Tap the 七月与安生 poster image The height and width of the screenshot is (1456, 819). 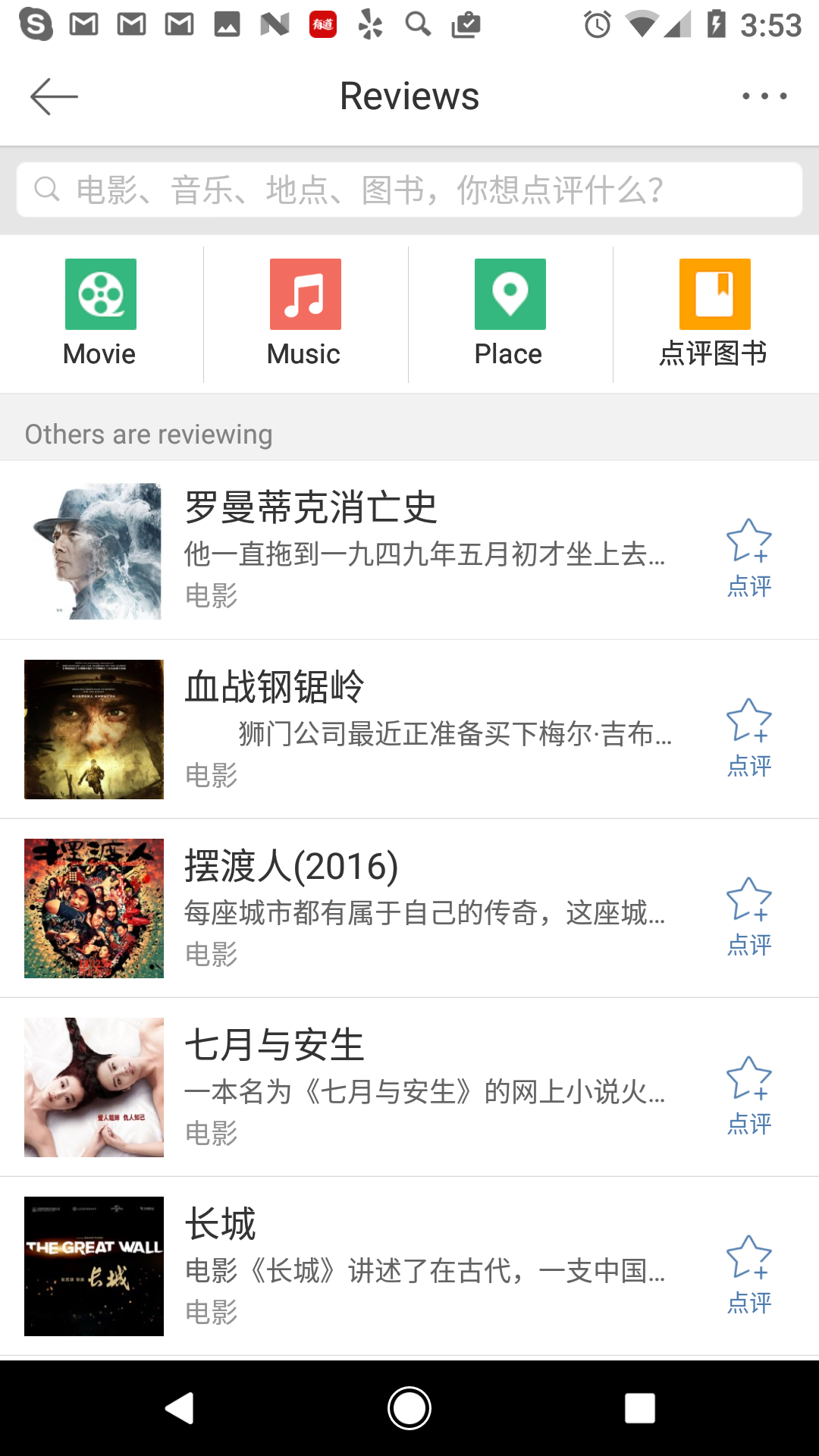click(x=93, y=1086)
